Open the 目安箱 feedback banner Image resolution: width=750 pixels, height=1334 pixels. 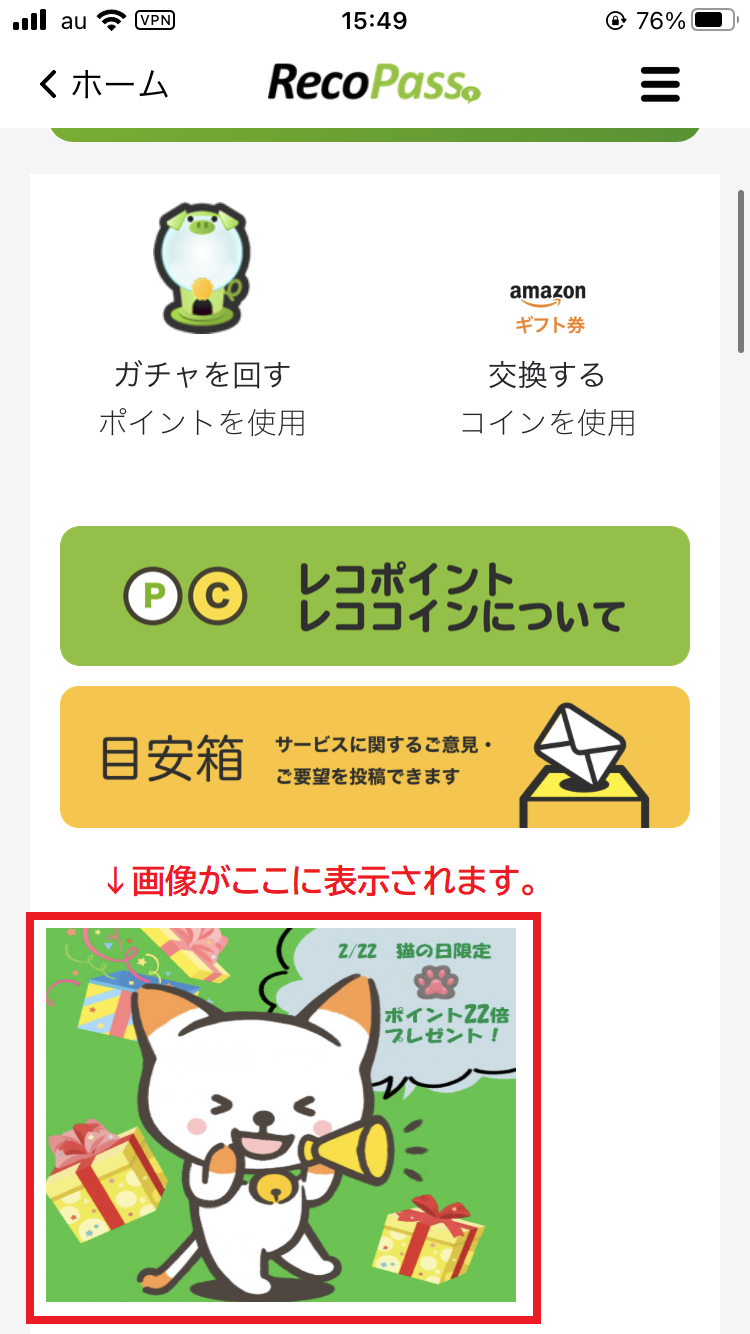tap(375, 757)
